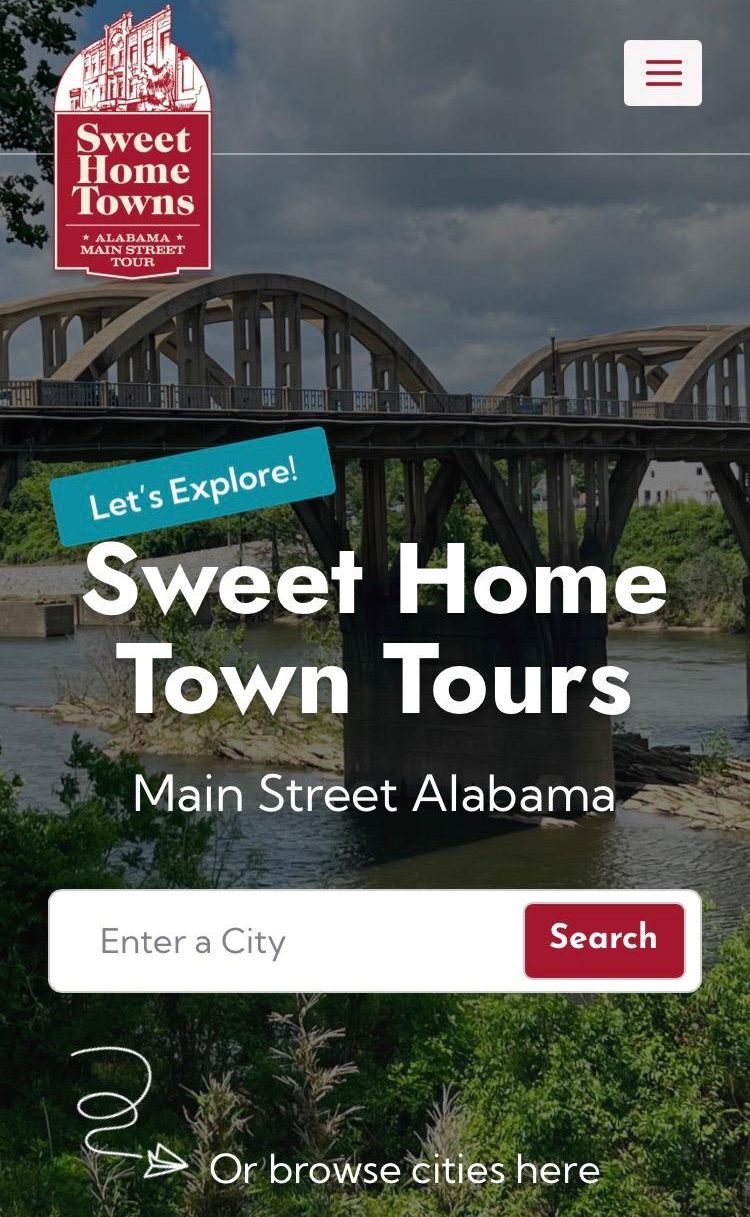Viewport: 750px width, 1217px height.
Task: Go to Sweet Home Towns homepage logo
Action: point(133,143)
